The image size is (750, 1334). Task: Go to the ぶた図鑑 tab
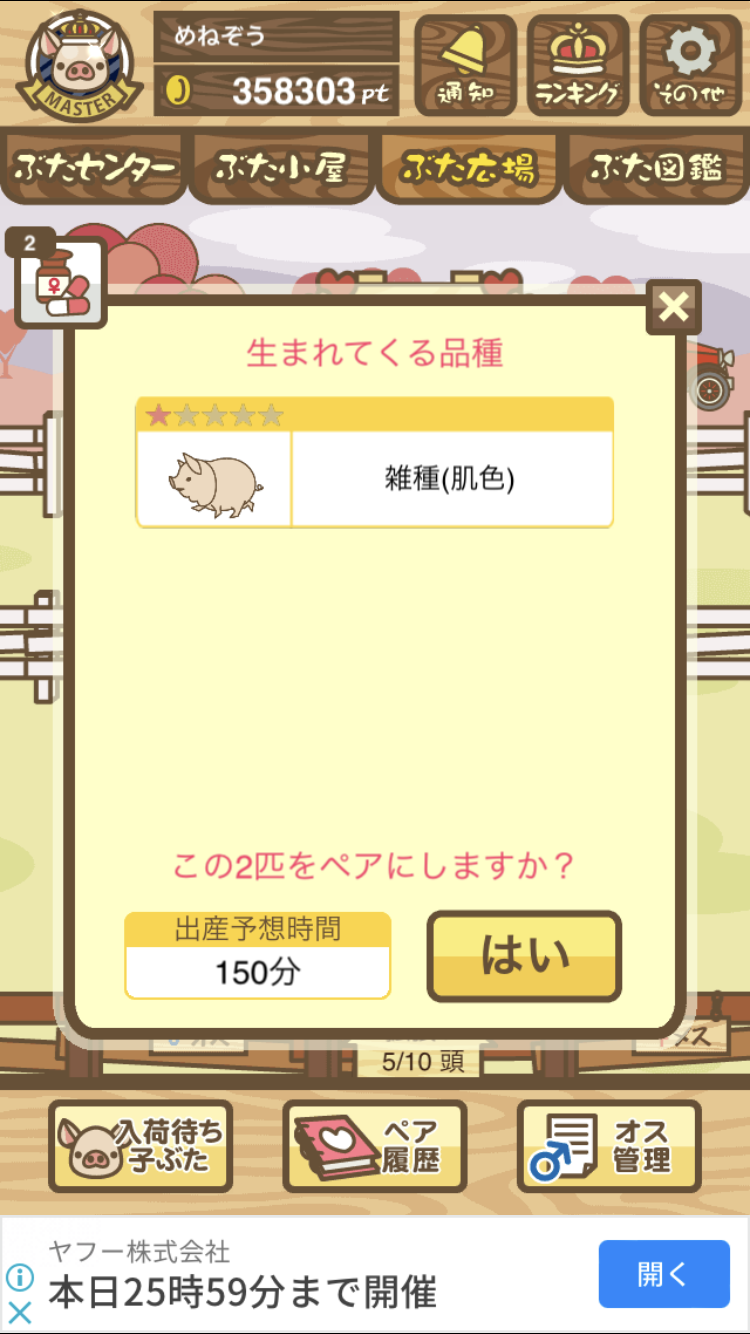(655, 168)
